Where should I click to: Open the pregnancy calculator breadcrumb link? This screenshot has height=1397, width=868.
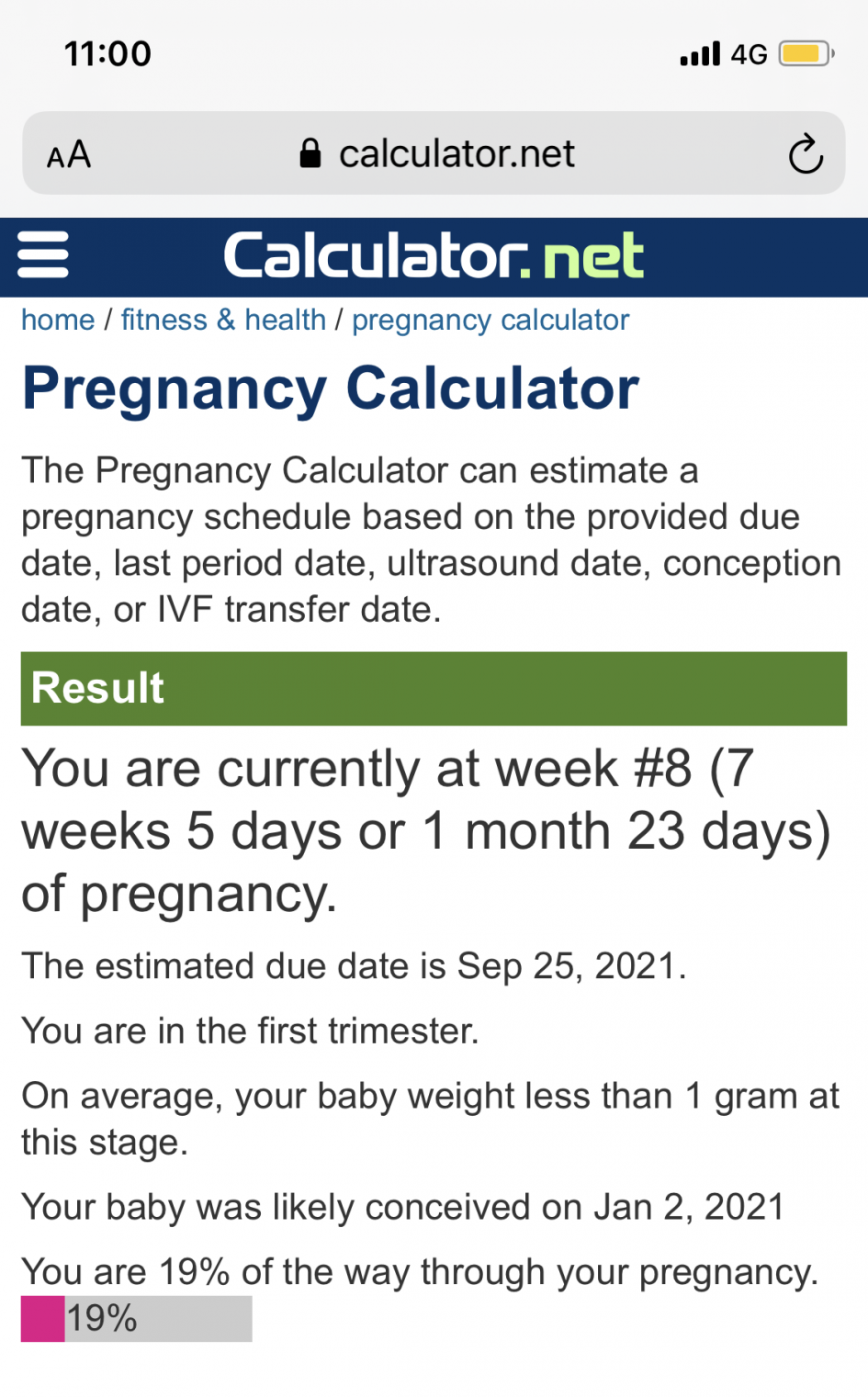click(490, 320)
